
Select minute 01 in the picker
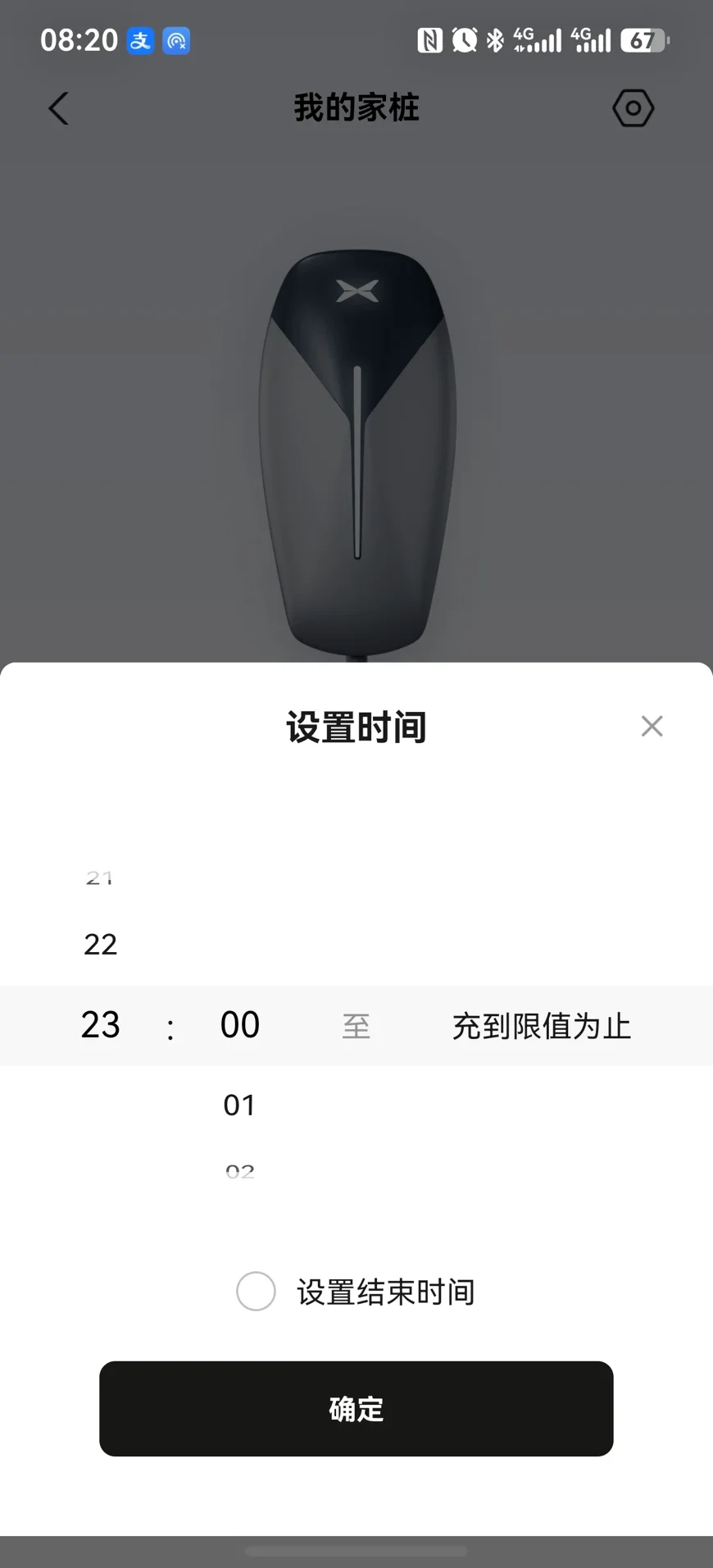239,1105
